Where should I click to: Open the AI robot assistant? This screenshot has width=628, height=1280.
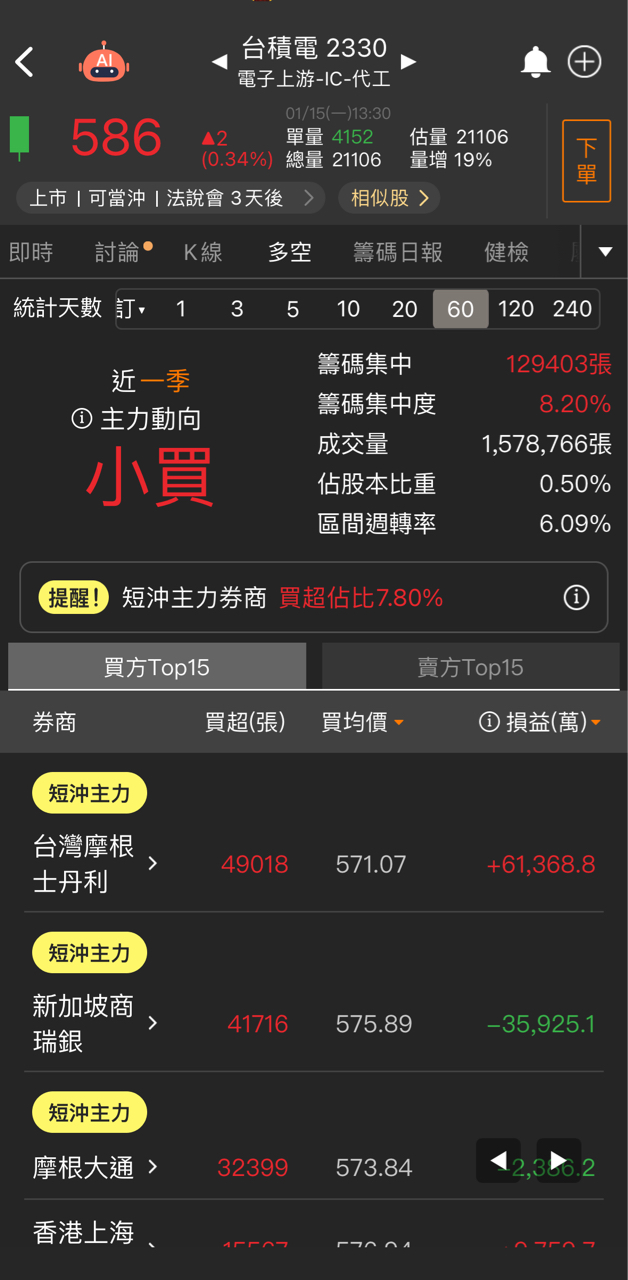104,62
